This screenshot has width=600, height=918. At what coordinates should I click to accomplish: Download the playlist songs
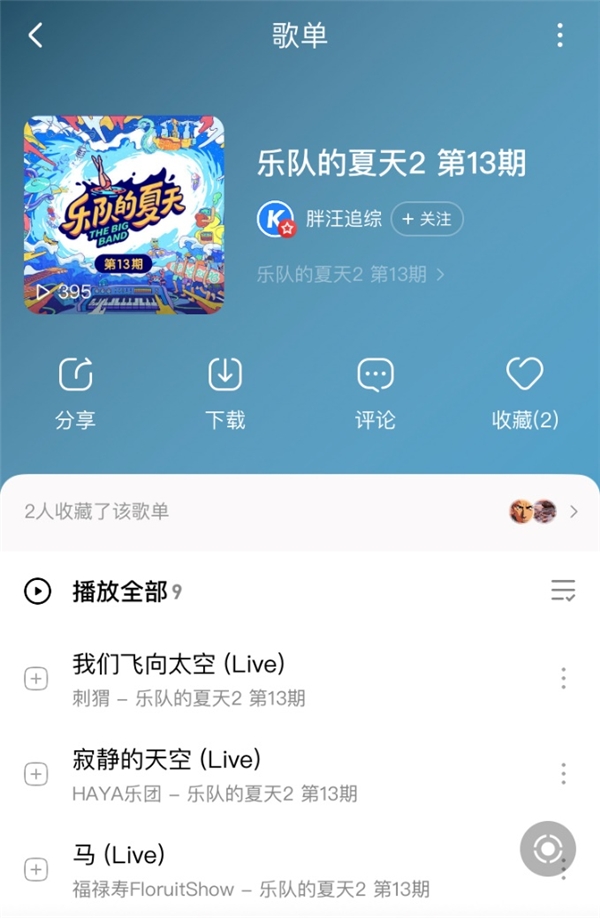coord(225,393)
